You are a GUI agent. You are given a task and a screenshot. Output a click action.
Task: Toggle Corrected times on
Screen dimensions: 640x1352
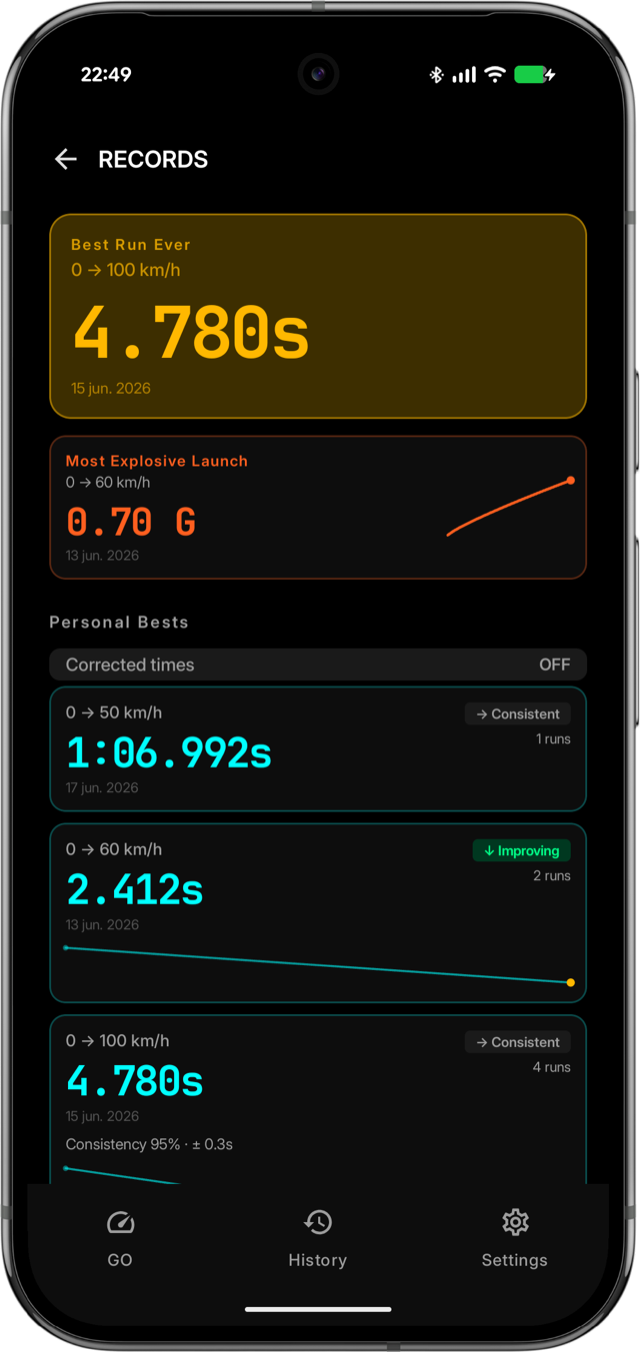(318, 664)
